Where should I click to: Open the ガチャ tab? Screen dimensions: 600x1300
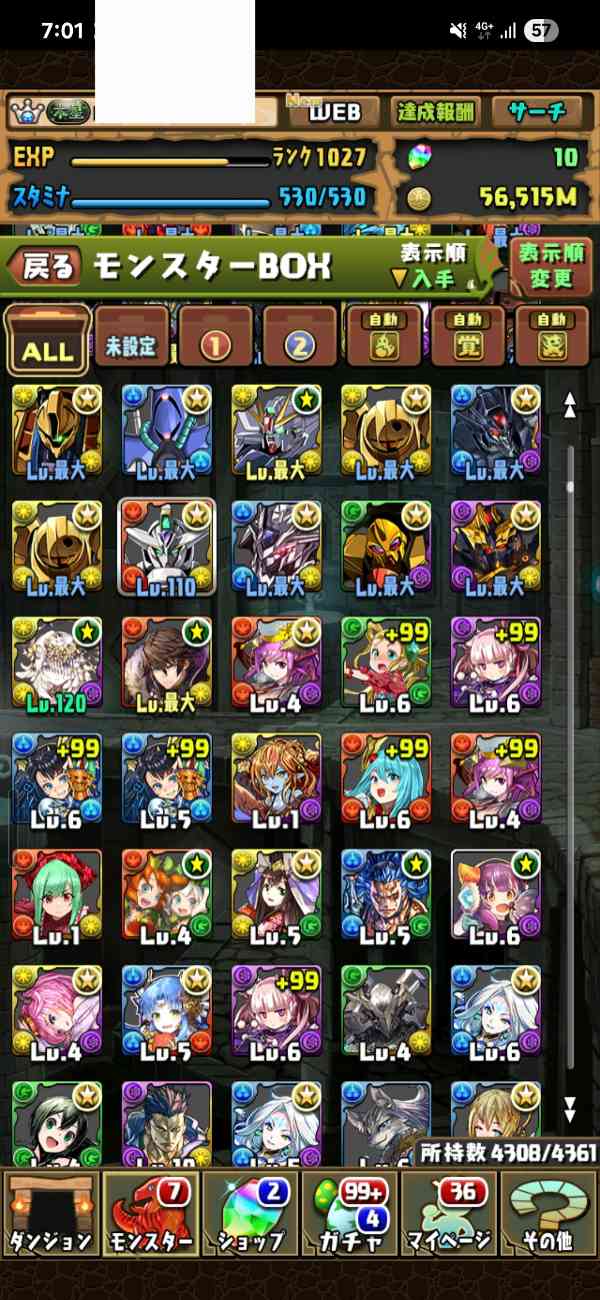(349, 1214)
